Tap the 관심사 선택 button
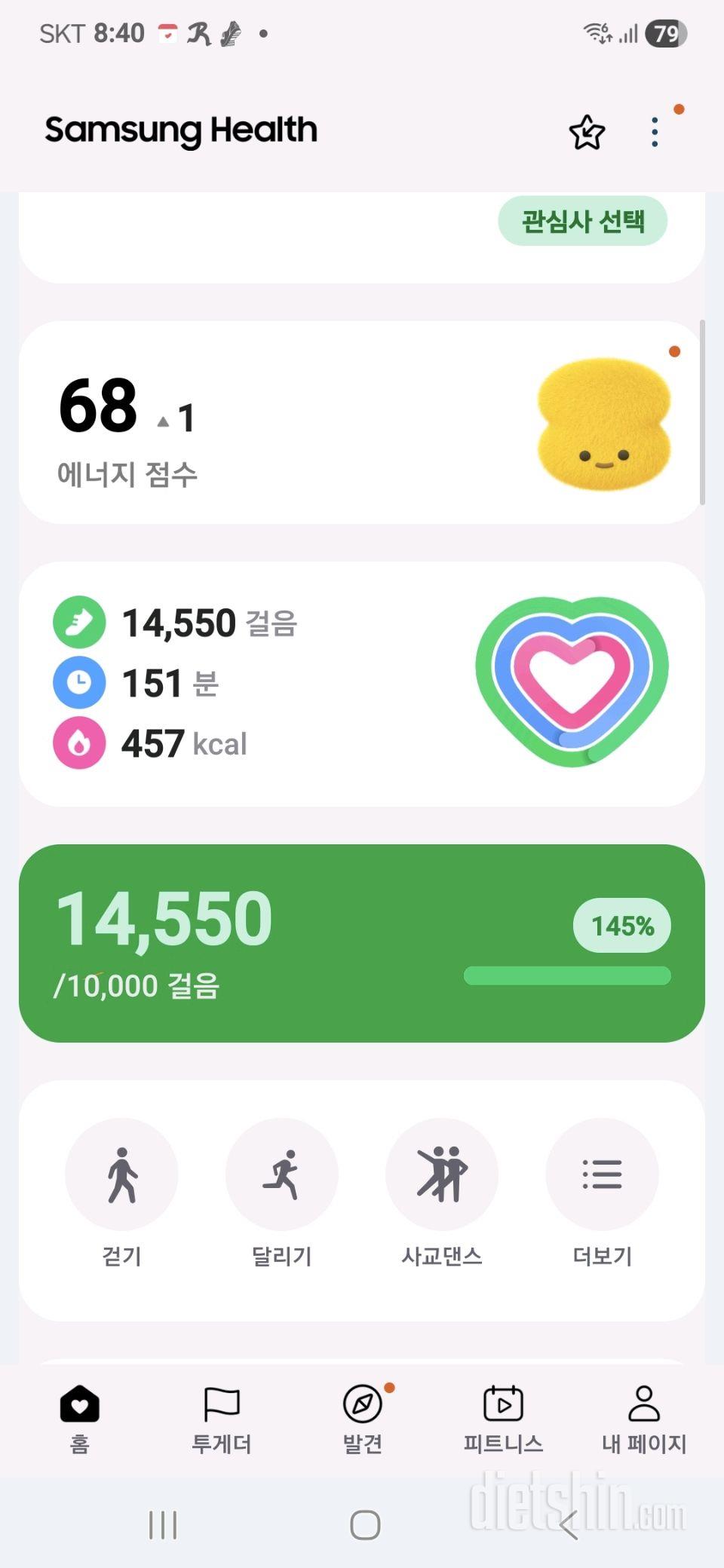This screenshot has height=1568, width=724. click(x=583, y=220)
